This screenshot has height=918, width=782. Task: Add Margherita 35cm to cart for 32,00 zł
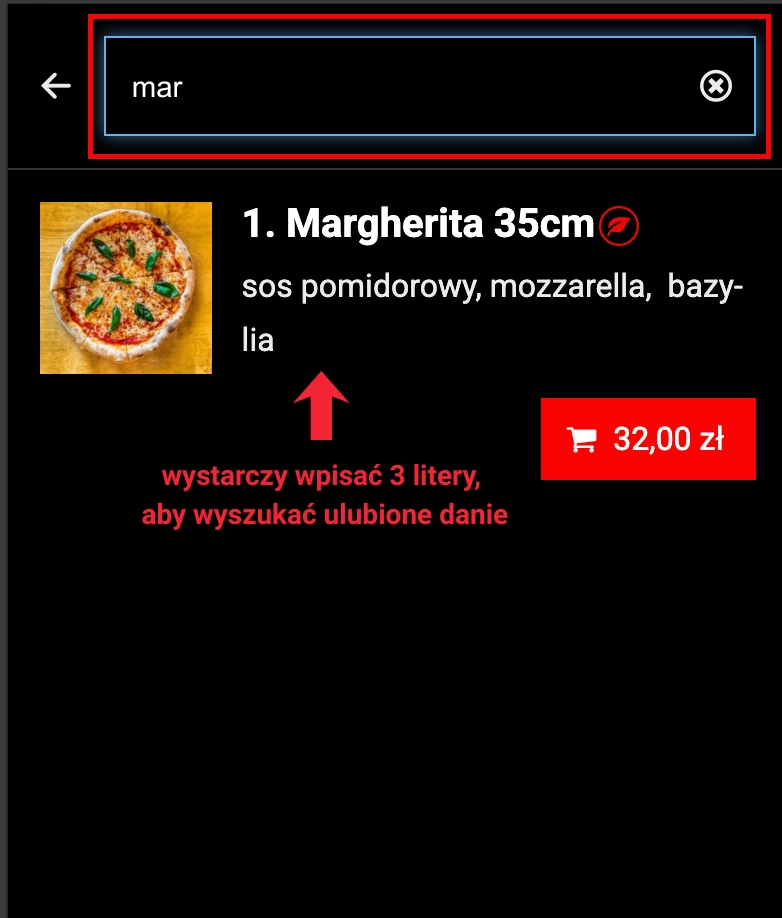point(648,438)
